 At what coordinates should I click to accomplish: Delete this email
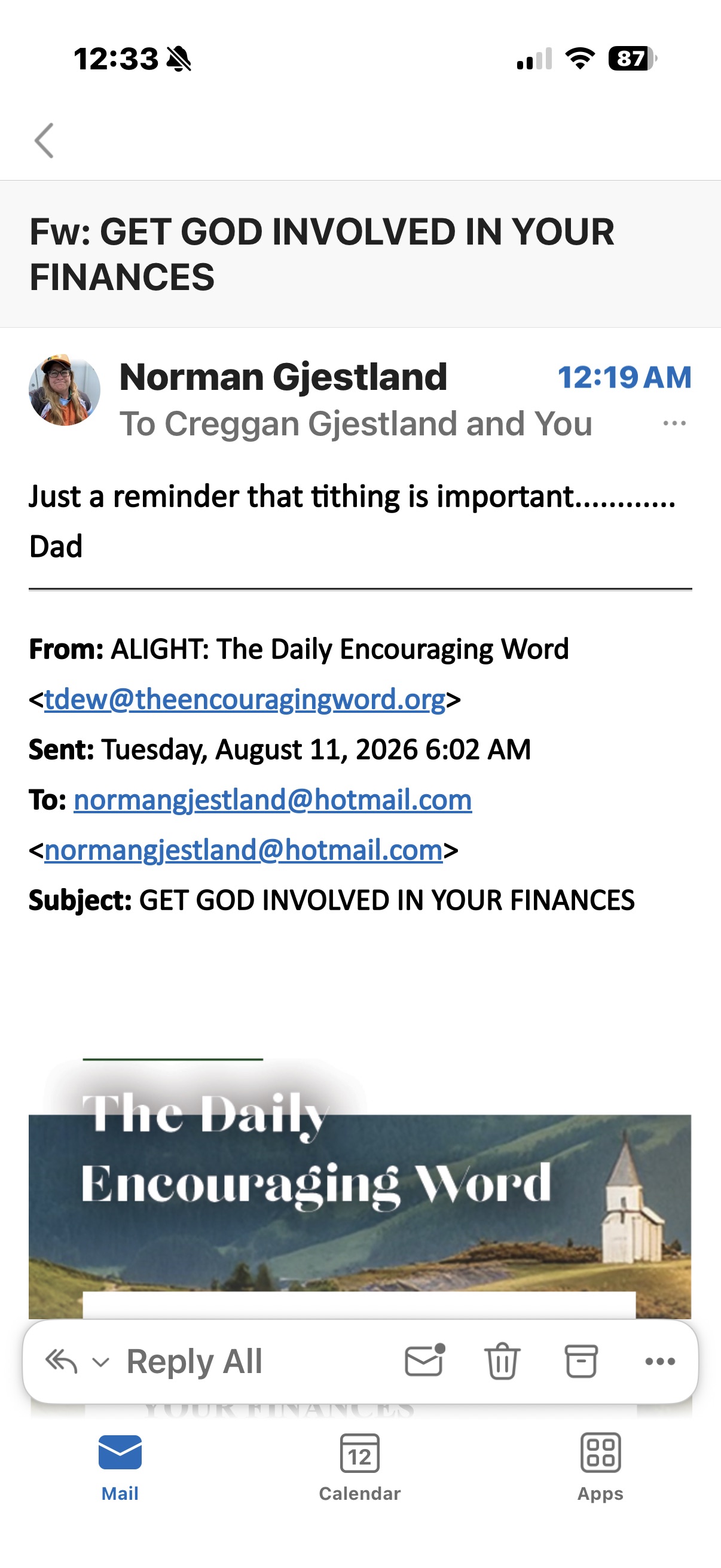502,1361
